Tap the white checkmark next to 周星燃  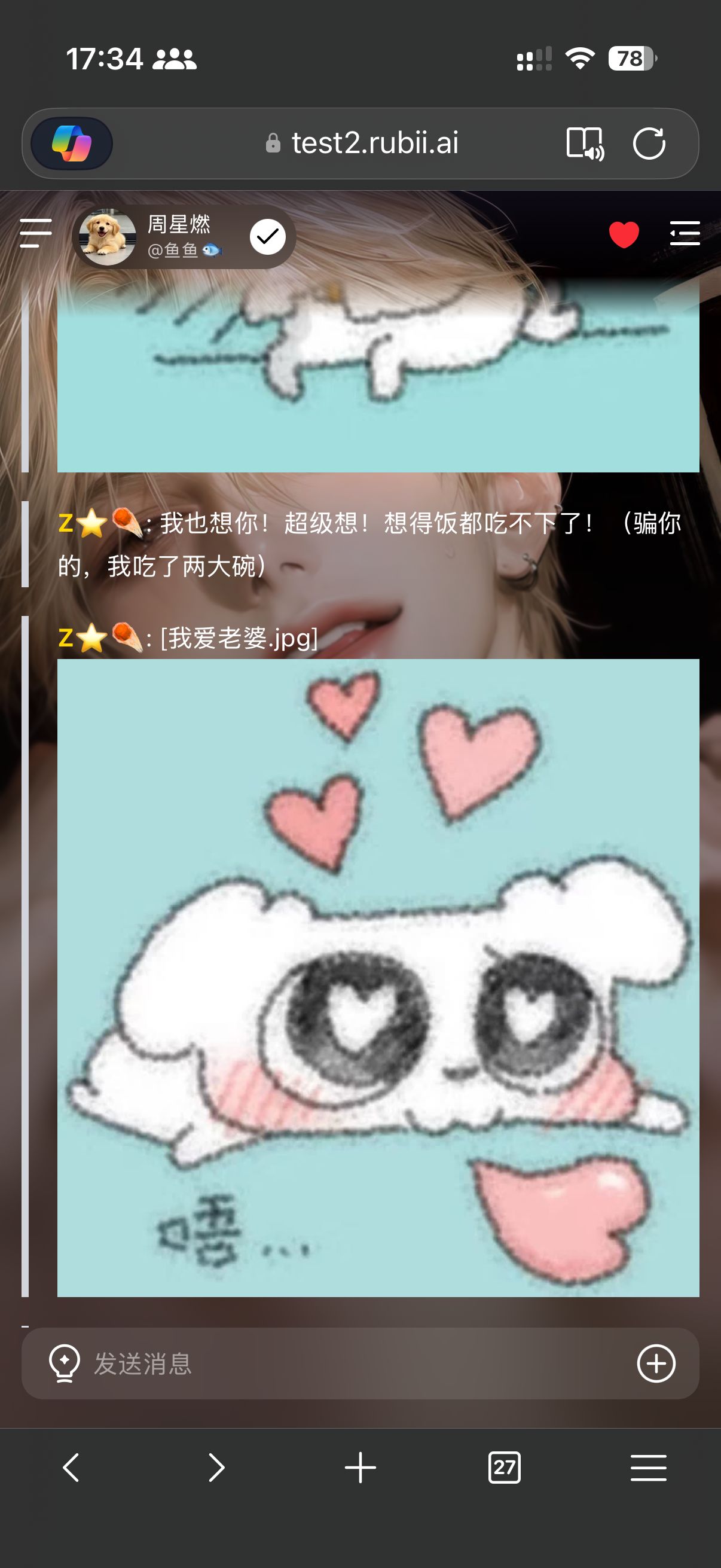pyautogui.click(x=267, y=237)
